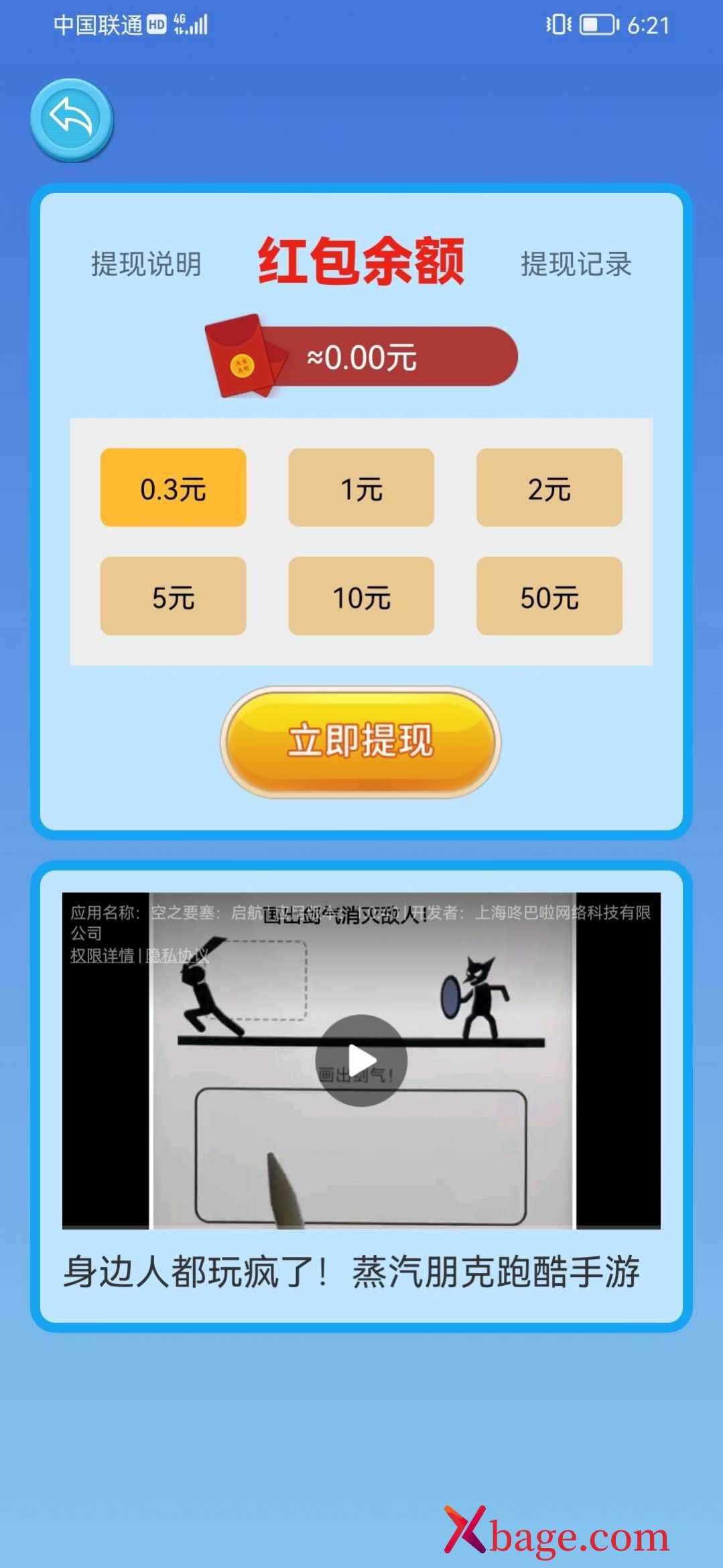Image resolution: width=723 pixels, height=1568 pixels.
Task: Pick the 10元 withdrawal amount
Action: 361,596
